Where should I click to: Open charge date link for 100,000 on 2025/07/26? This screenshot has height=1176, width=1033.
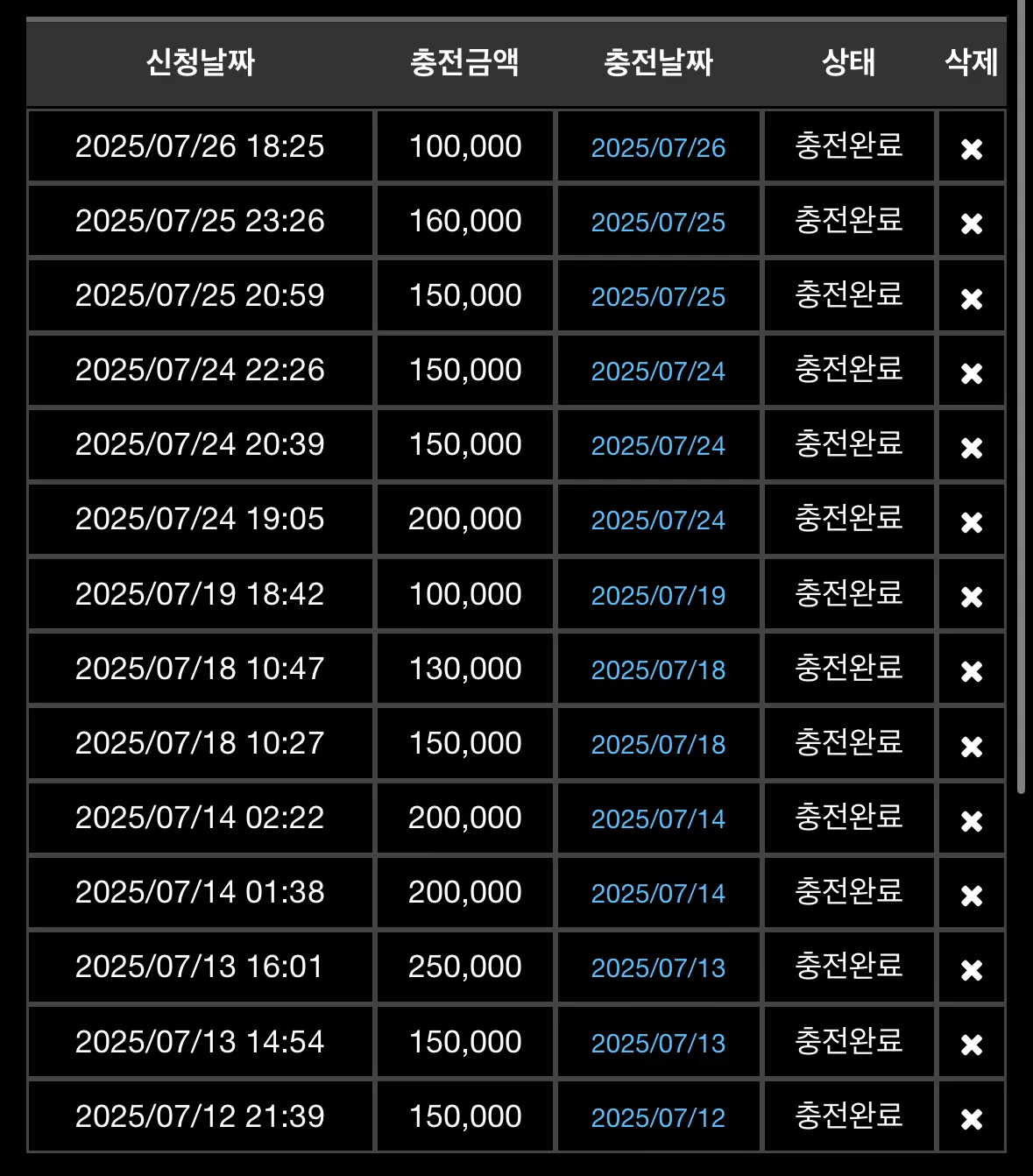coord(658,148)
